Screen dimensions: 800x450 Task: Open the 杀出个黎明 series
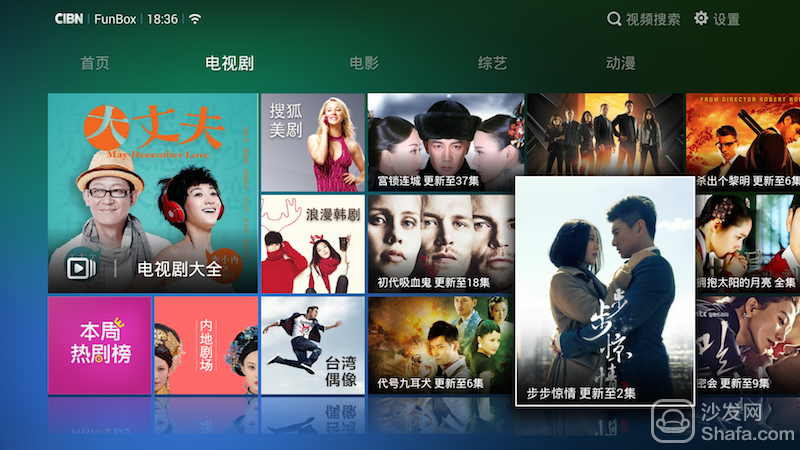[x=742, y=142]
